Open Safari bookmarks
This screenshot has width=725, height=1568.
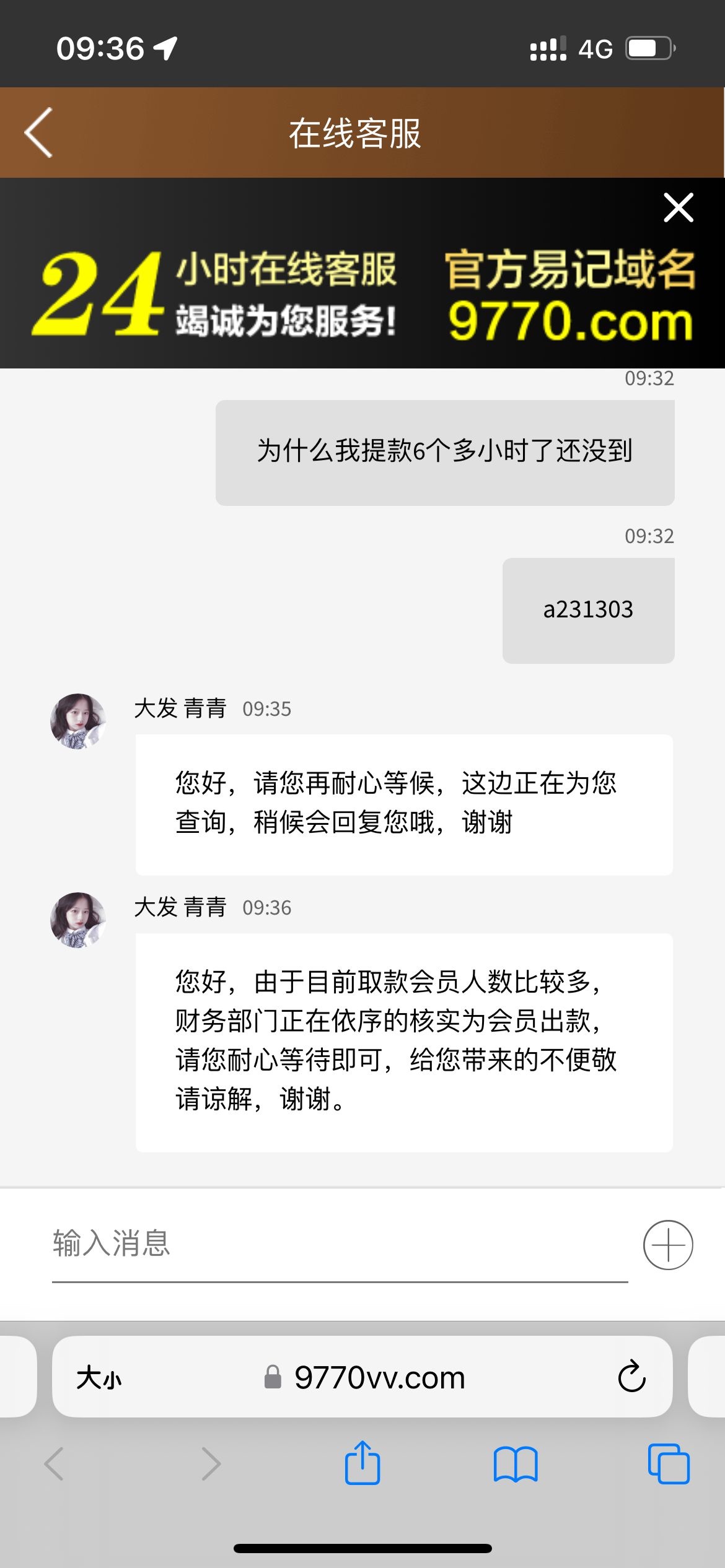click(x=516, y=1464)
